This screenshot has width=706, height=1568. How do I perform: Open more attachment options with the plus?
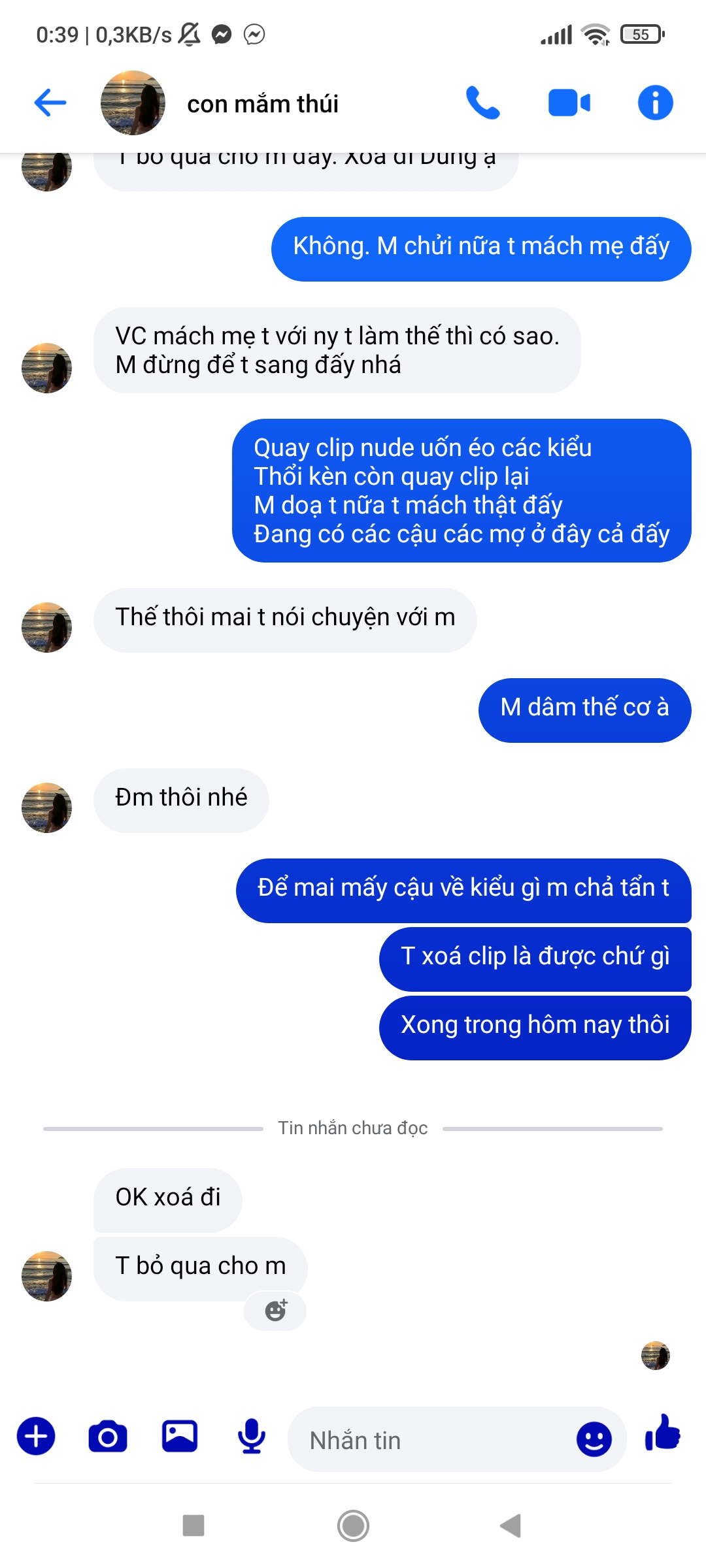click(36, 1437)
